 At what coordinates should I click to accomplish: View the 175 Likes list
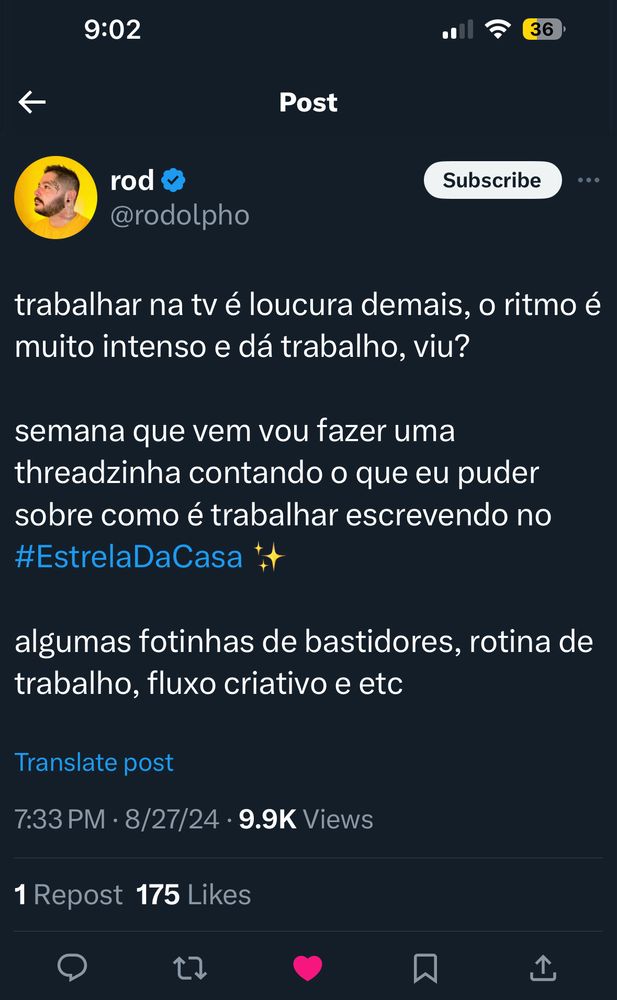193,894
